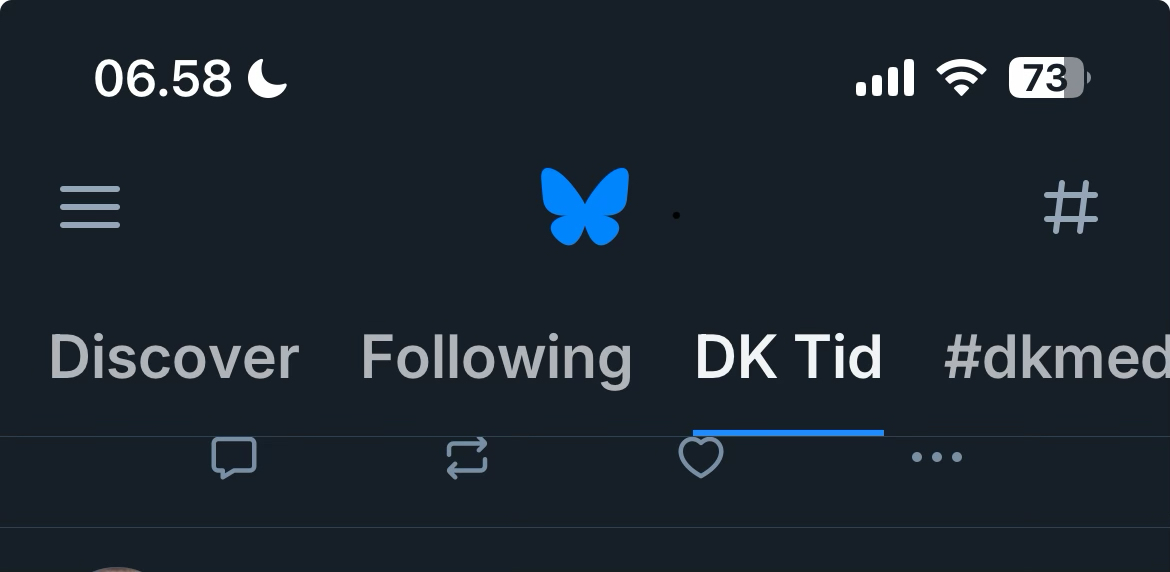This screenshot has height=572, width=1170.
Task: Open the post's three-dot options
Action: pos(936,458)
